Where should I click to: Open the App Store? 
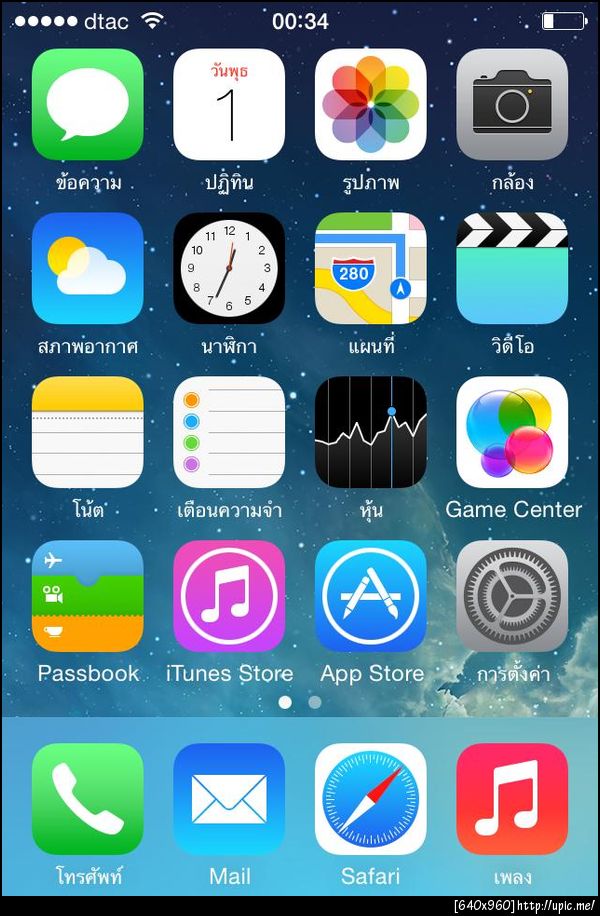371,596
